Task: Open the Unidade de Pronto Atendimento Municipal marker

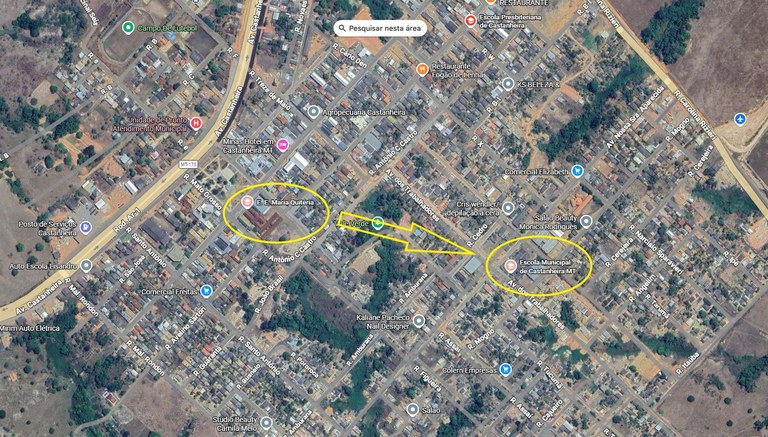Action: coord(196,123)
